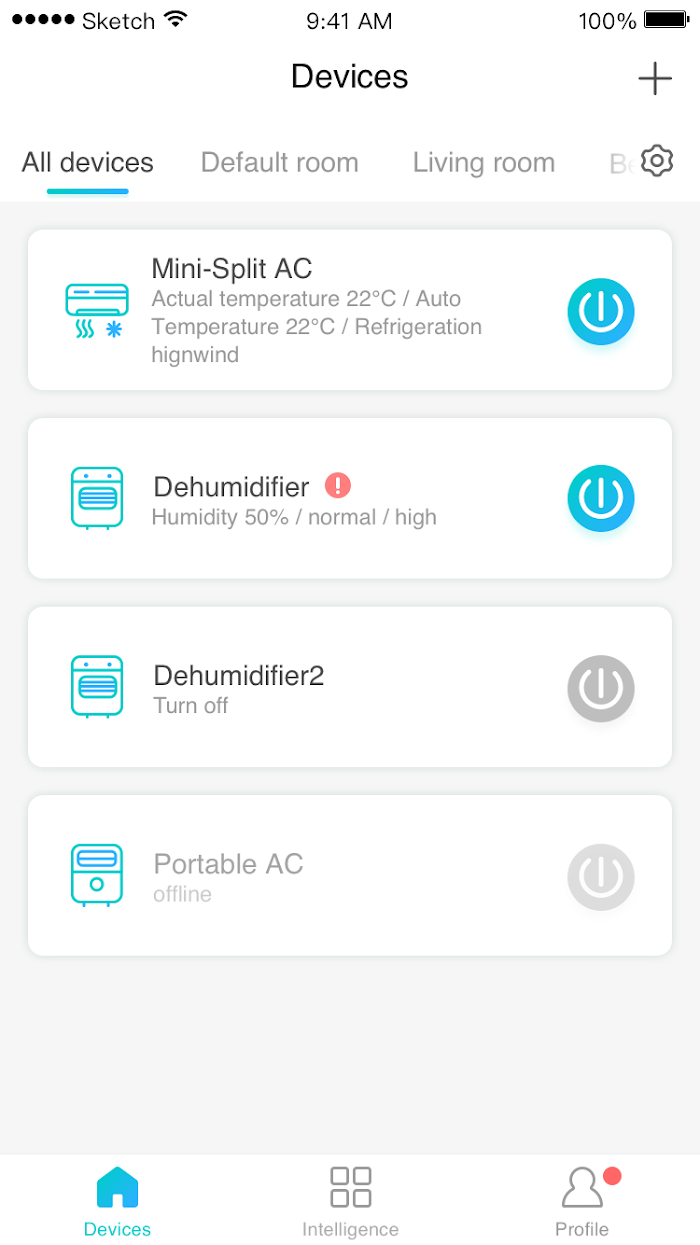Add a new device with the plus icon
The image size is (700, 1245).
(x=655, y=78)
